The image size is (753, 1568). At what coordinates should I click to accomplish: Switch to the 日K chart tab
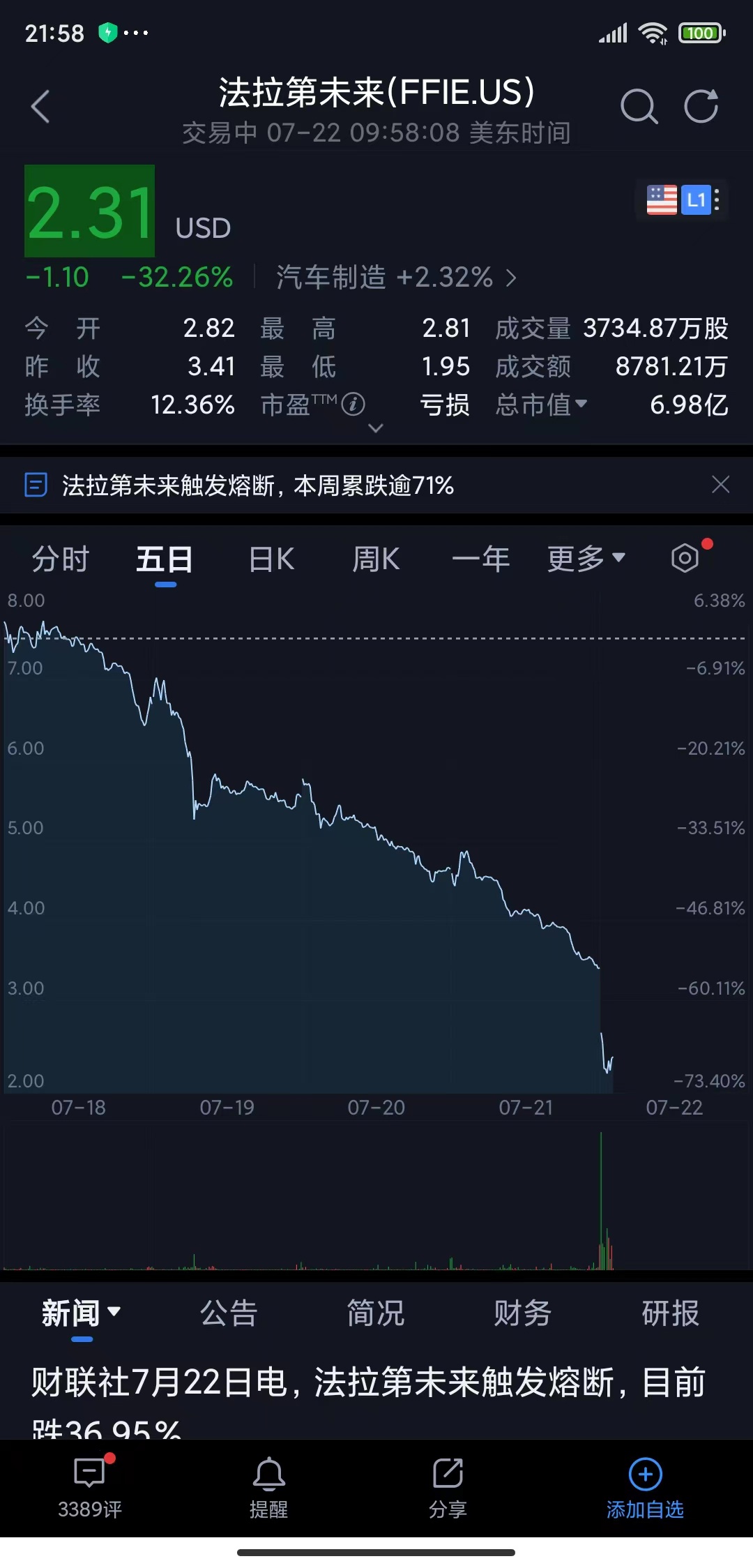[x=271, y=558]
